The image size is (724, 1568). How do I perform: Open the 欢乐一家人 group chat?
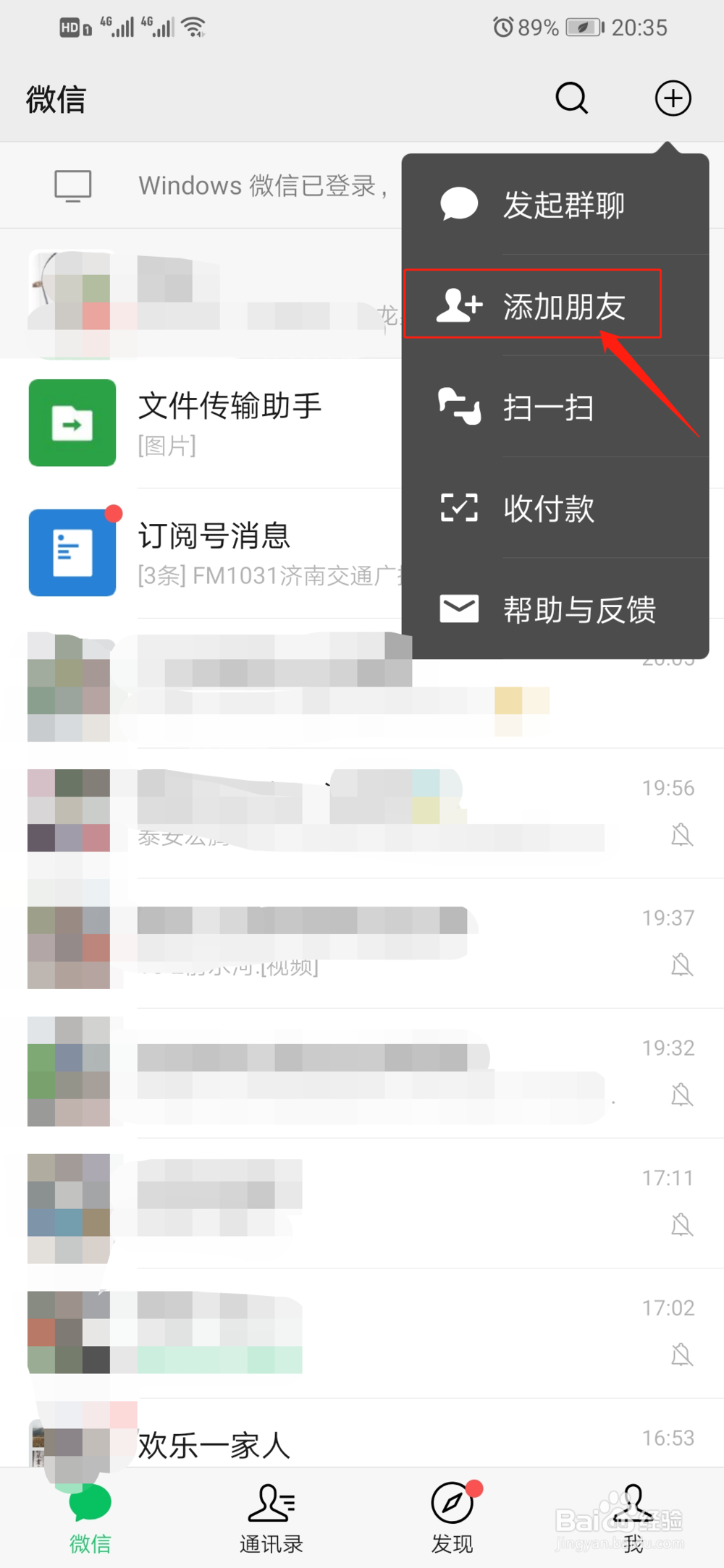pos(214,1446)
